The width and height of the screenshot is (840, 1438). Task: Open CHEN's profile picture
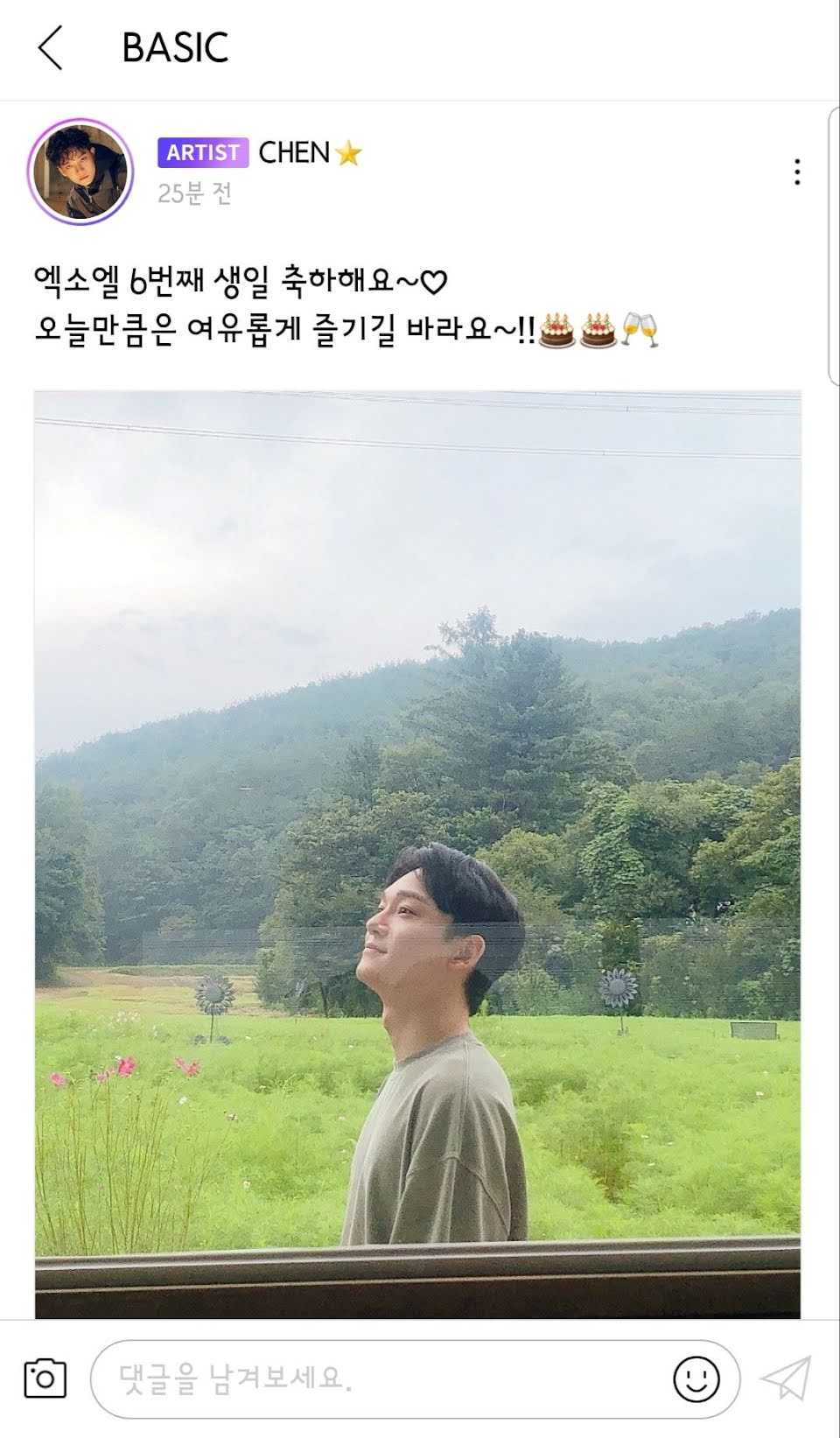pyautogui.click(x=80, y=172)
